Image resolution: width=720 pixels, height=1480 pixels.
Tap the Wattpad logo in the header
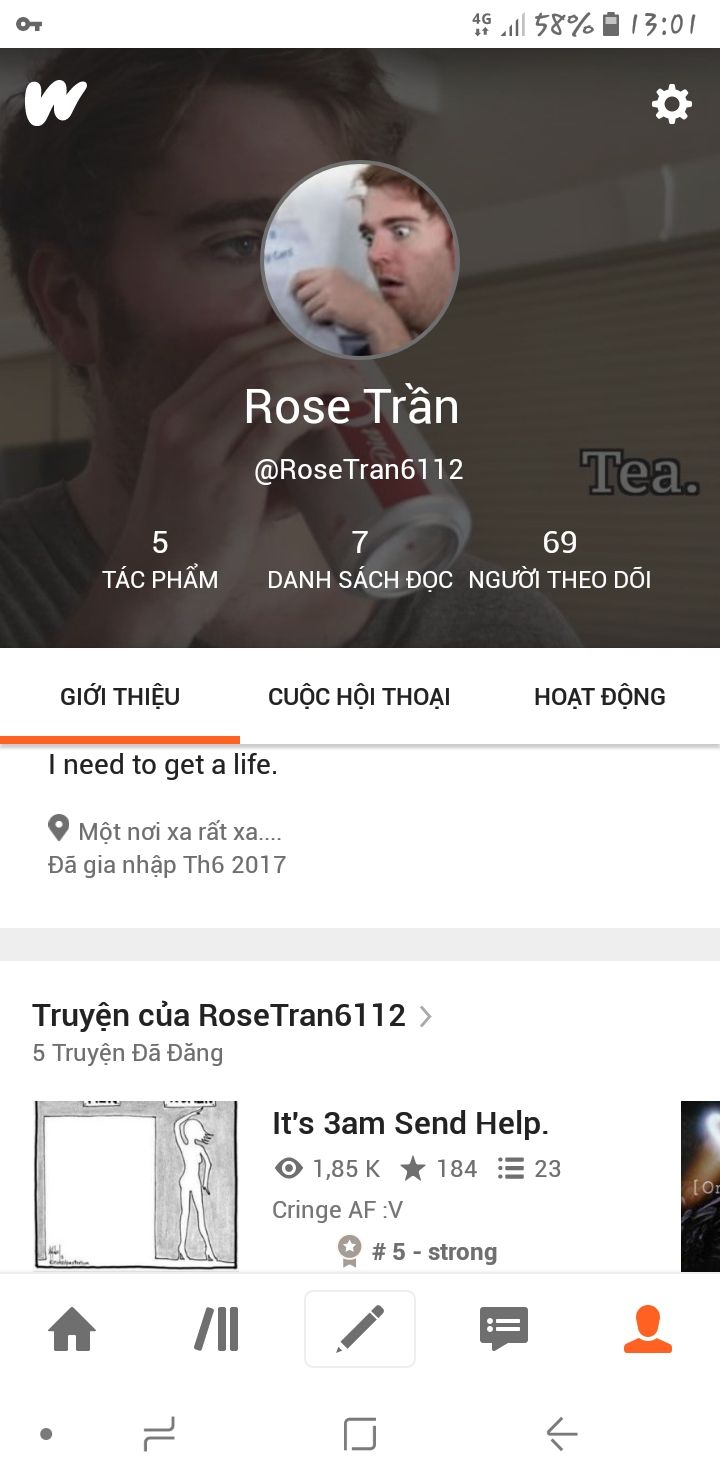click(56, 103)
